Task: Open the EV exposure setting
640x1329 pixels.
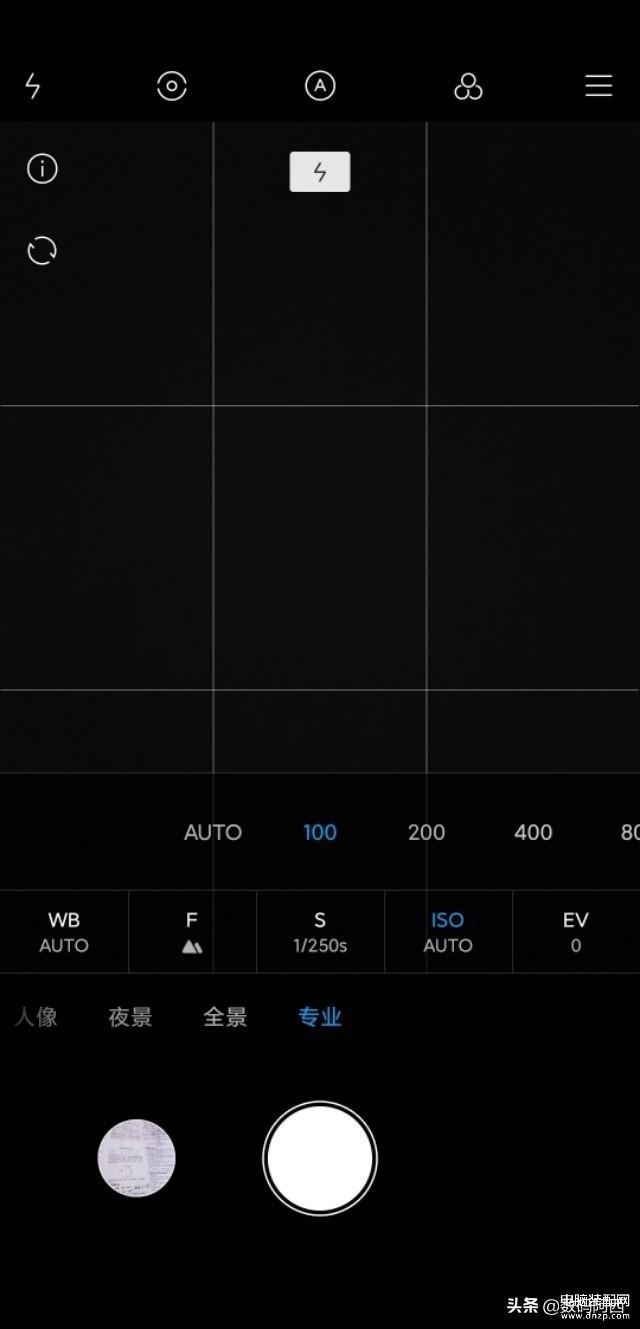Action: (x=576, y=932)
